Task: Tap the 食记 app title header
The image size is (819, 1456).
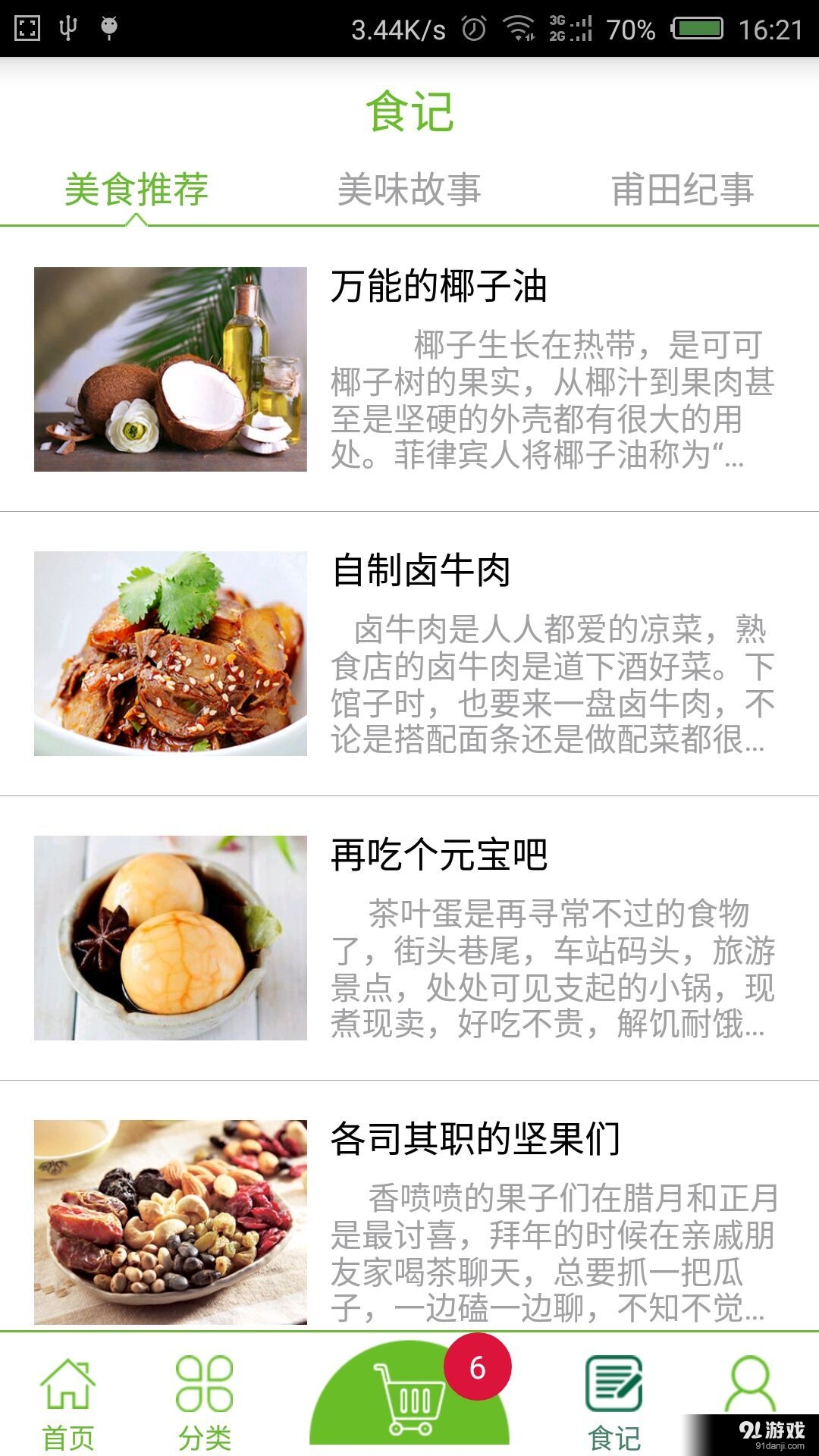Action: [409, 110]
